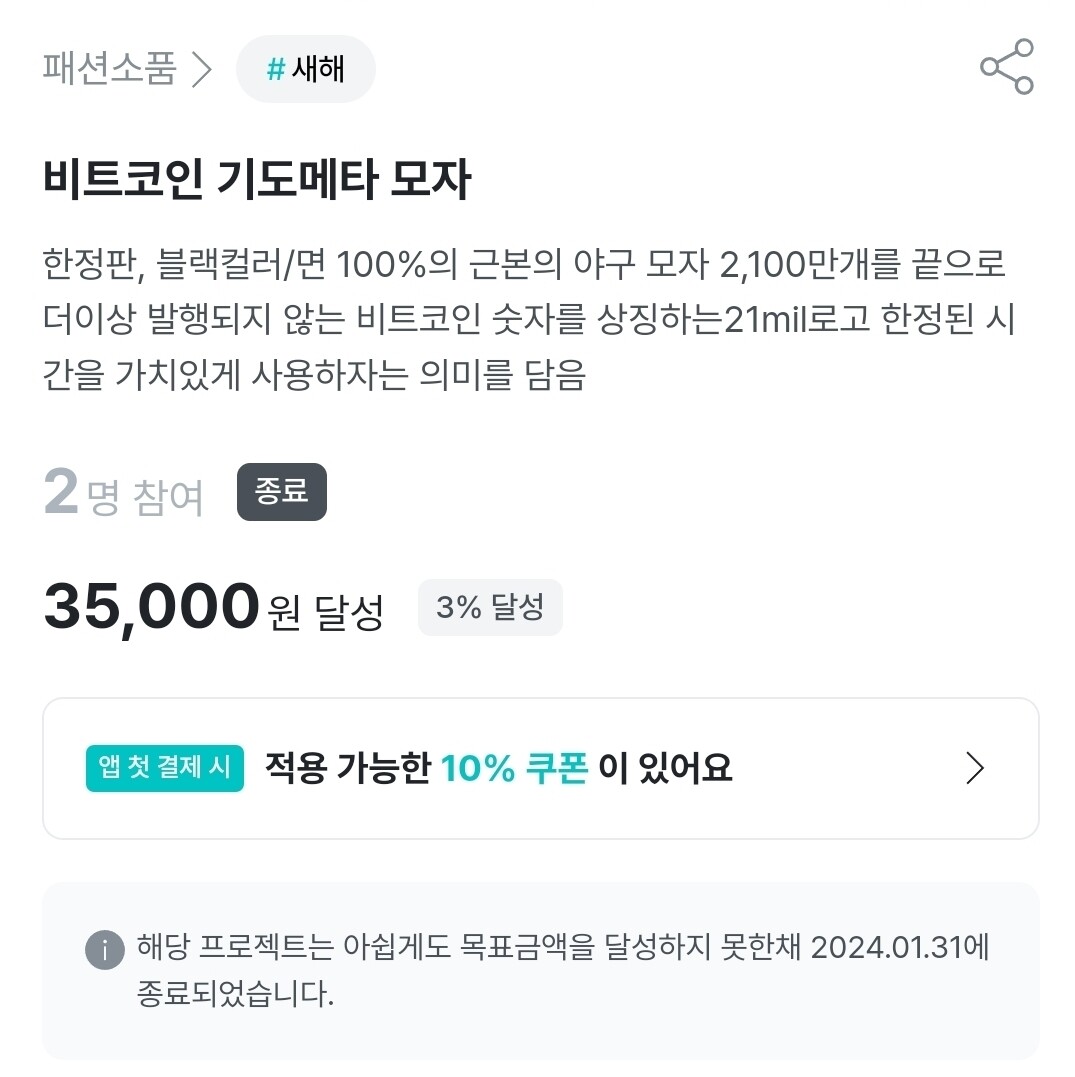Click the teal 앱 첫 결제 시 badge

(x=164, y=768)
